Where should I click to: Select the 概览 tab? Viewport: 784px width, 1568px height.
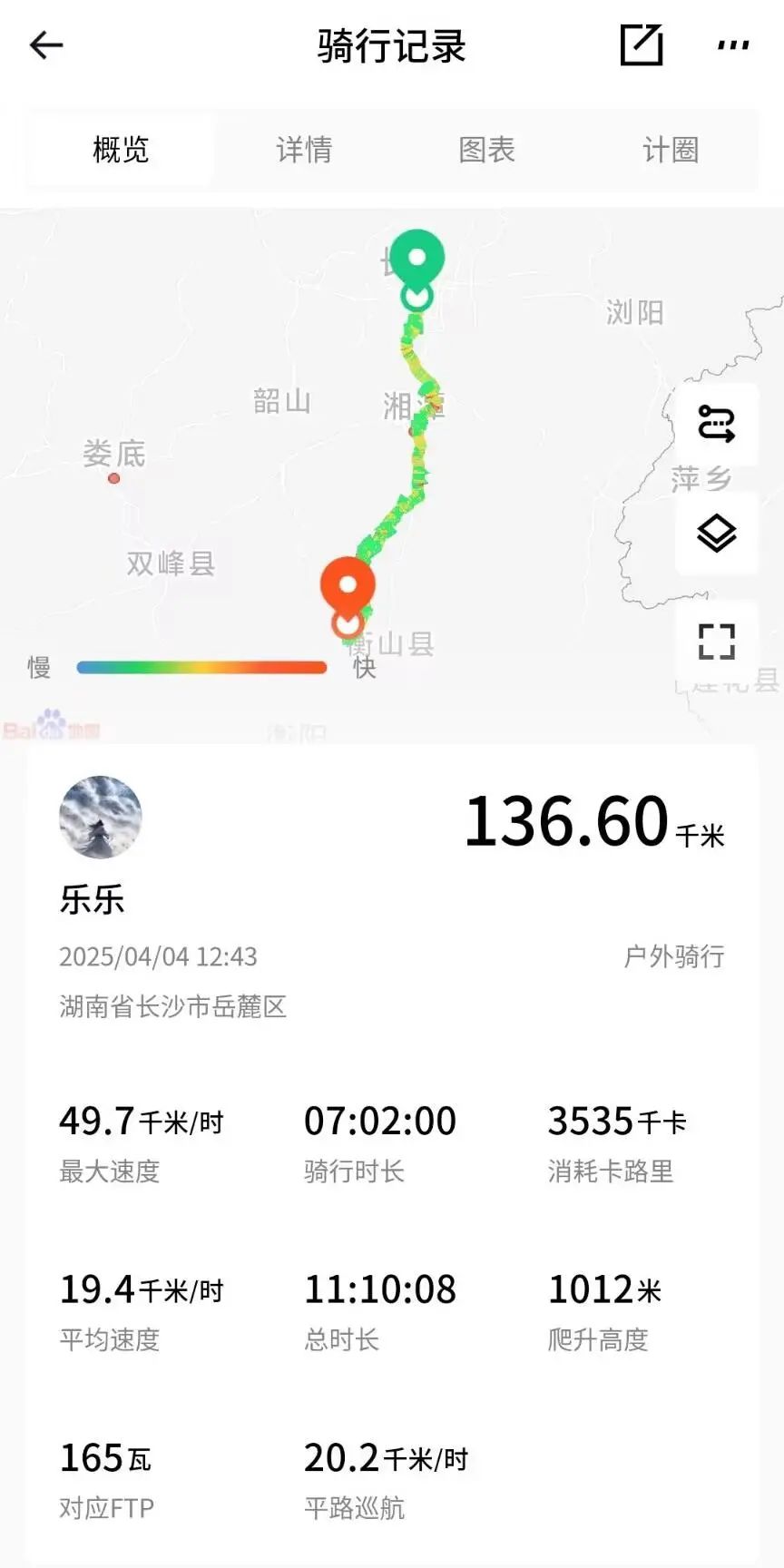[121, 150]
